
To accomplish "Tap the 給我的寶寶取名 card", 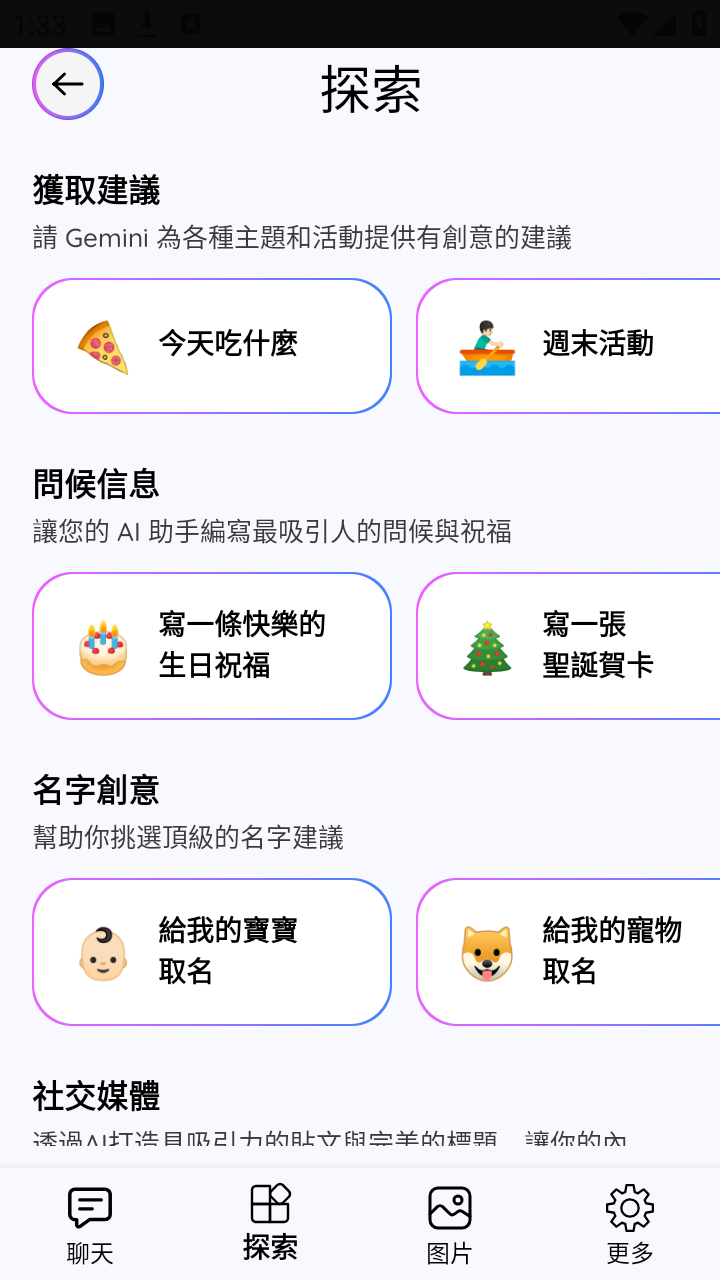I will (212, 950).
